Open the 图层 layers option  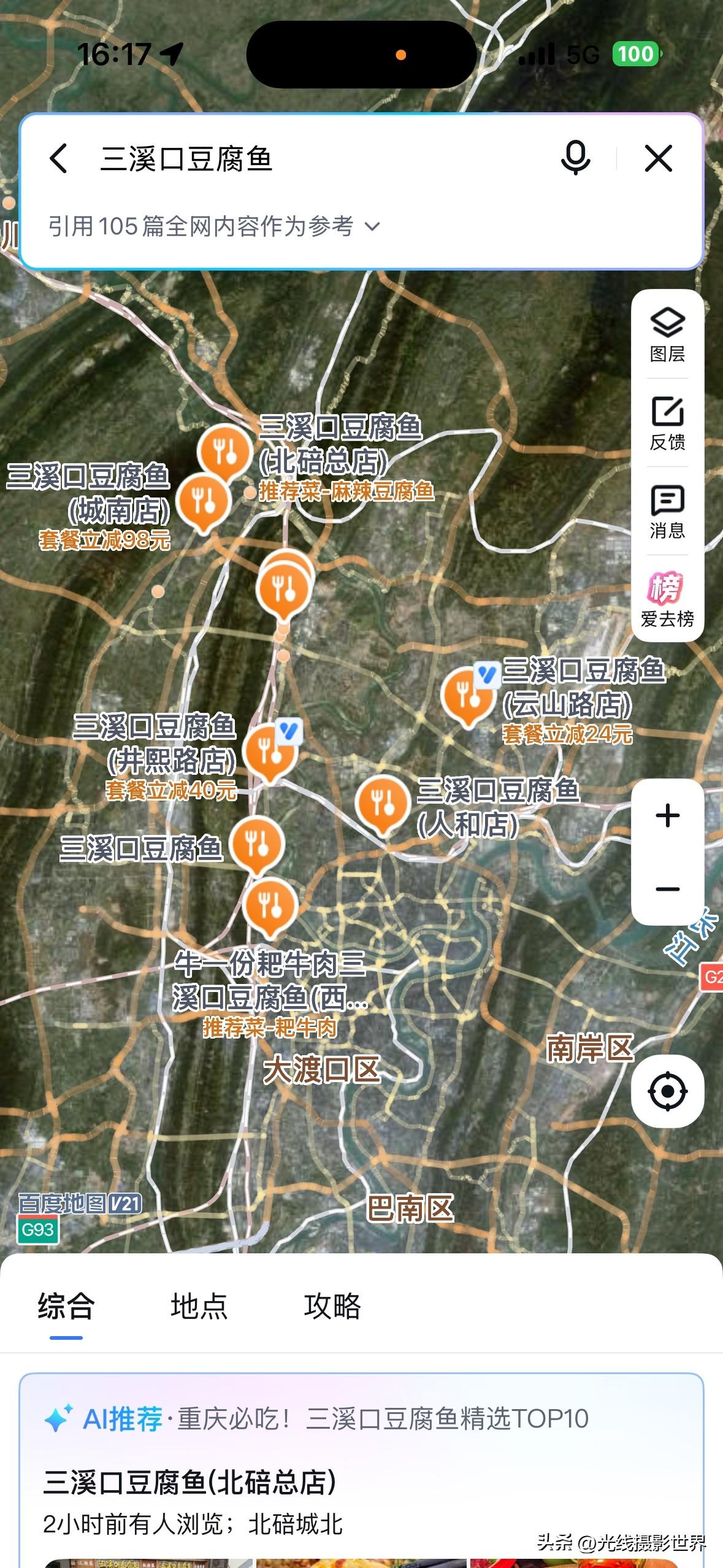[667, 335]
